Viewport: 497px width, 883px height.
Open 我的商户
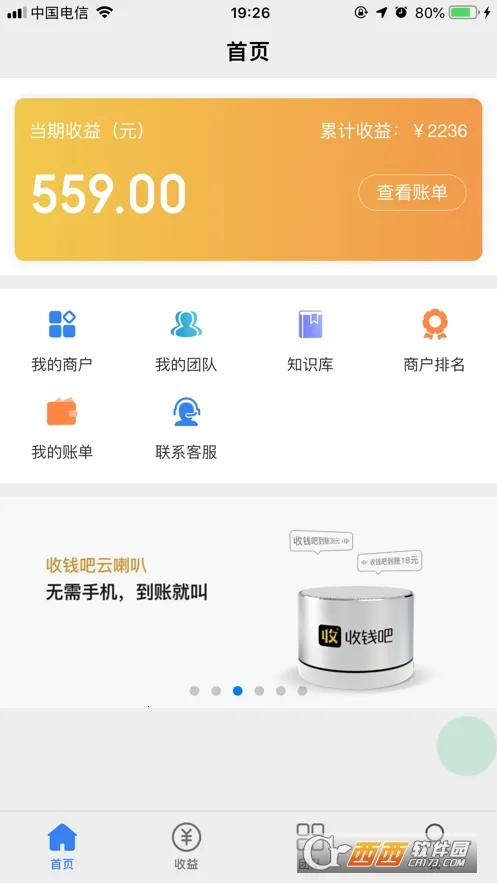(62, 340)
